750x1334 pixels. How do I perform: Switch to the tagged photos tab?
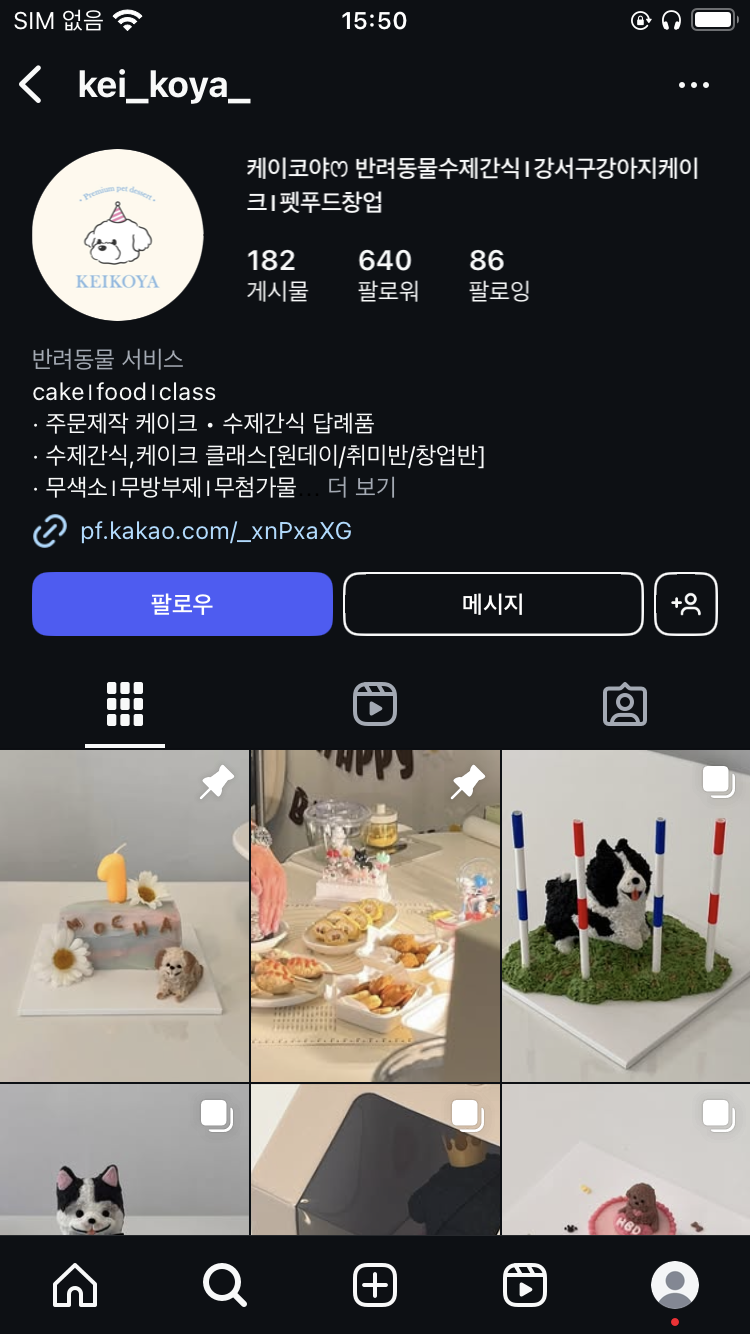[x=625, y=705]
